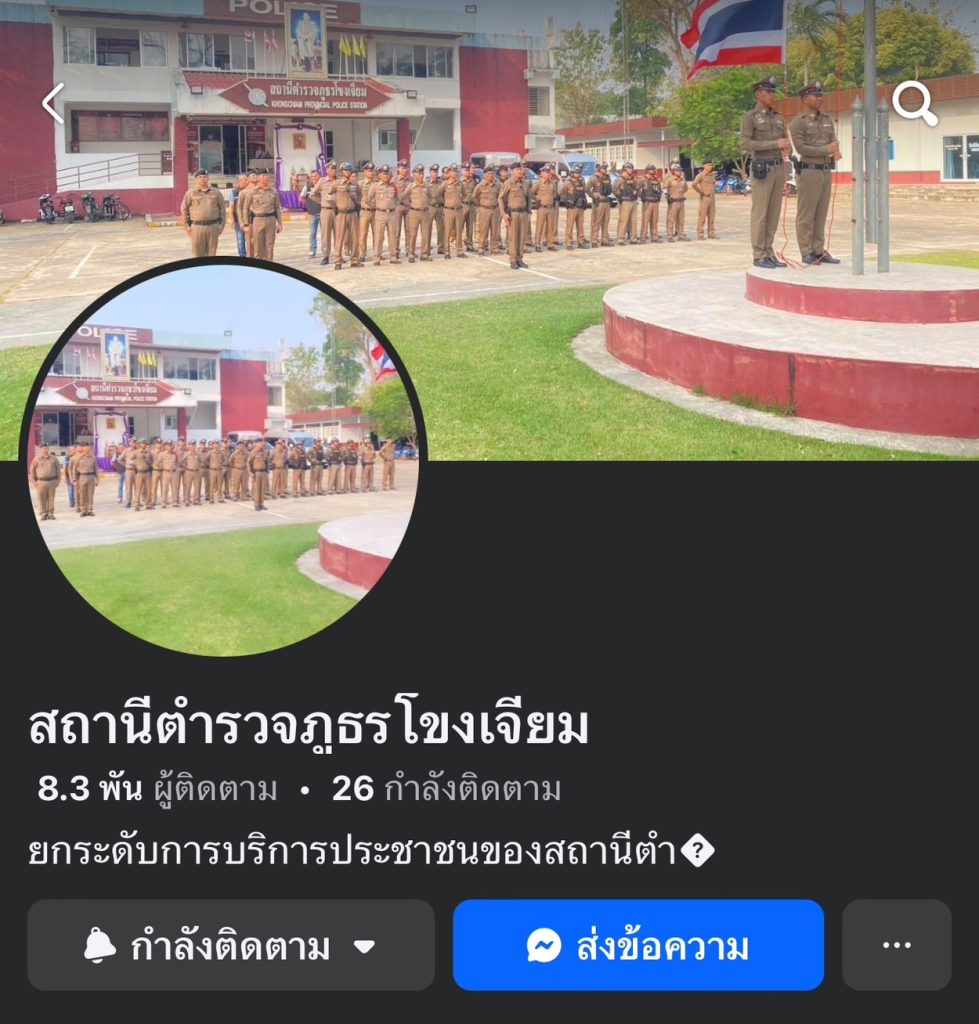This screenshot has width=979, height=1024.
Task: View the 26 กำลังติดตาม following list
Action: pyautogui.click(x=446, y=789)
